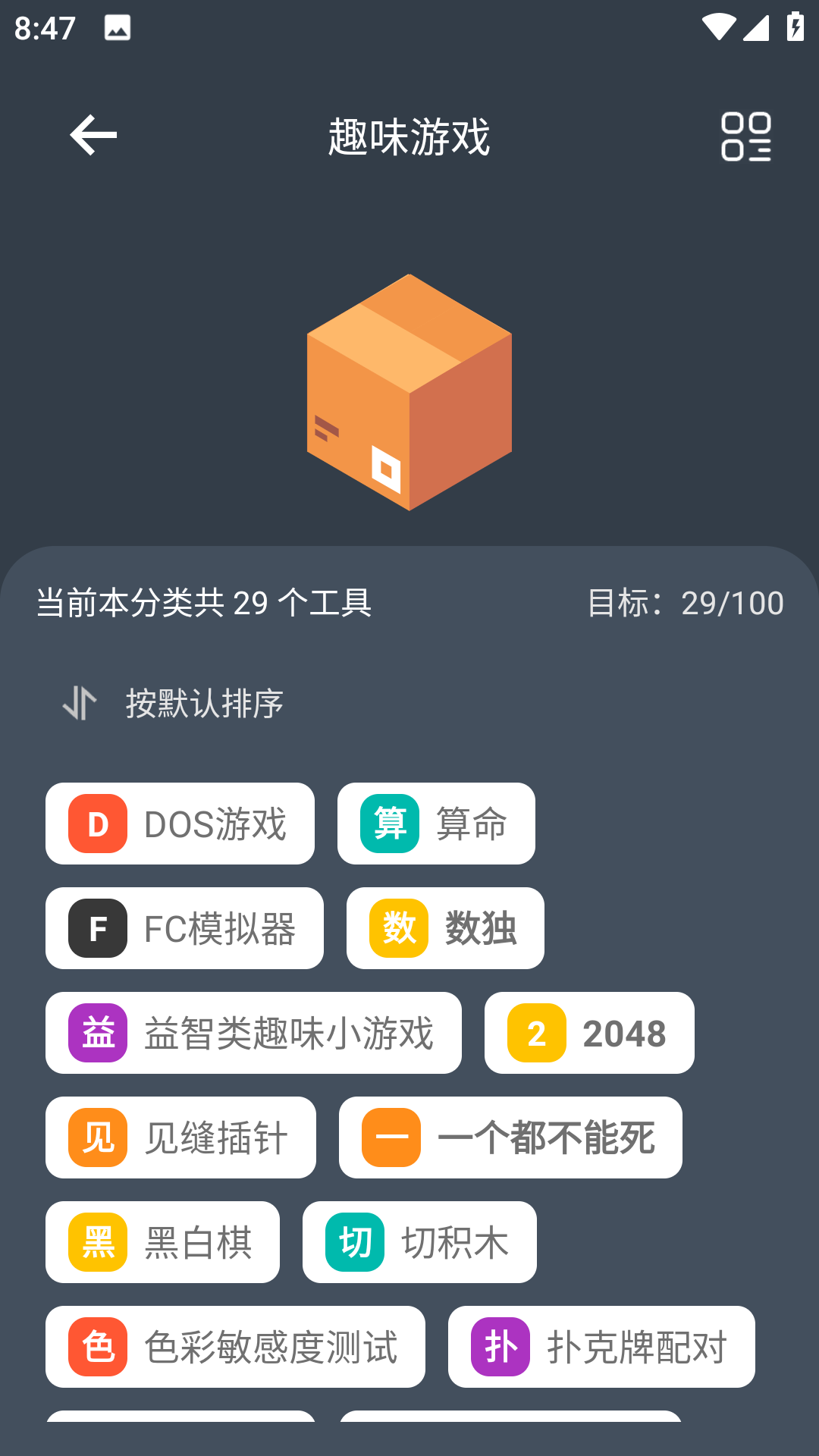The image size is (819, 1456).
Task: Tap the purple 益智类趣味小游戏 icon
Action: [x=98, y=1033]
